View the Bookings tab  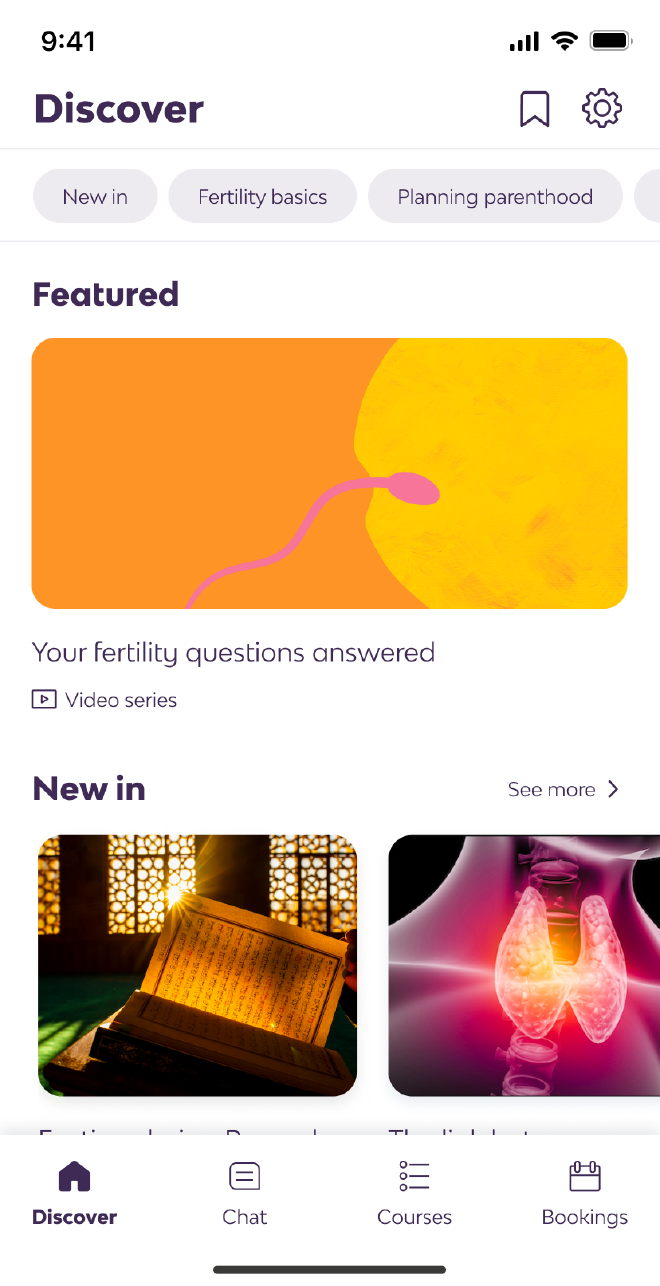click(584, 1194)
